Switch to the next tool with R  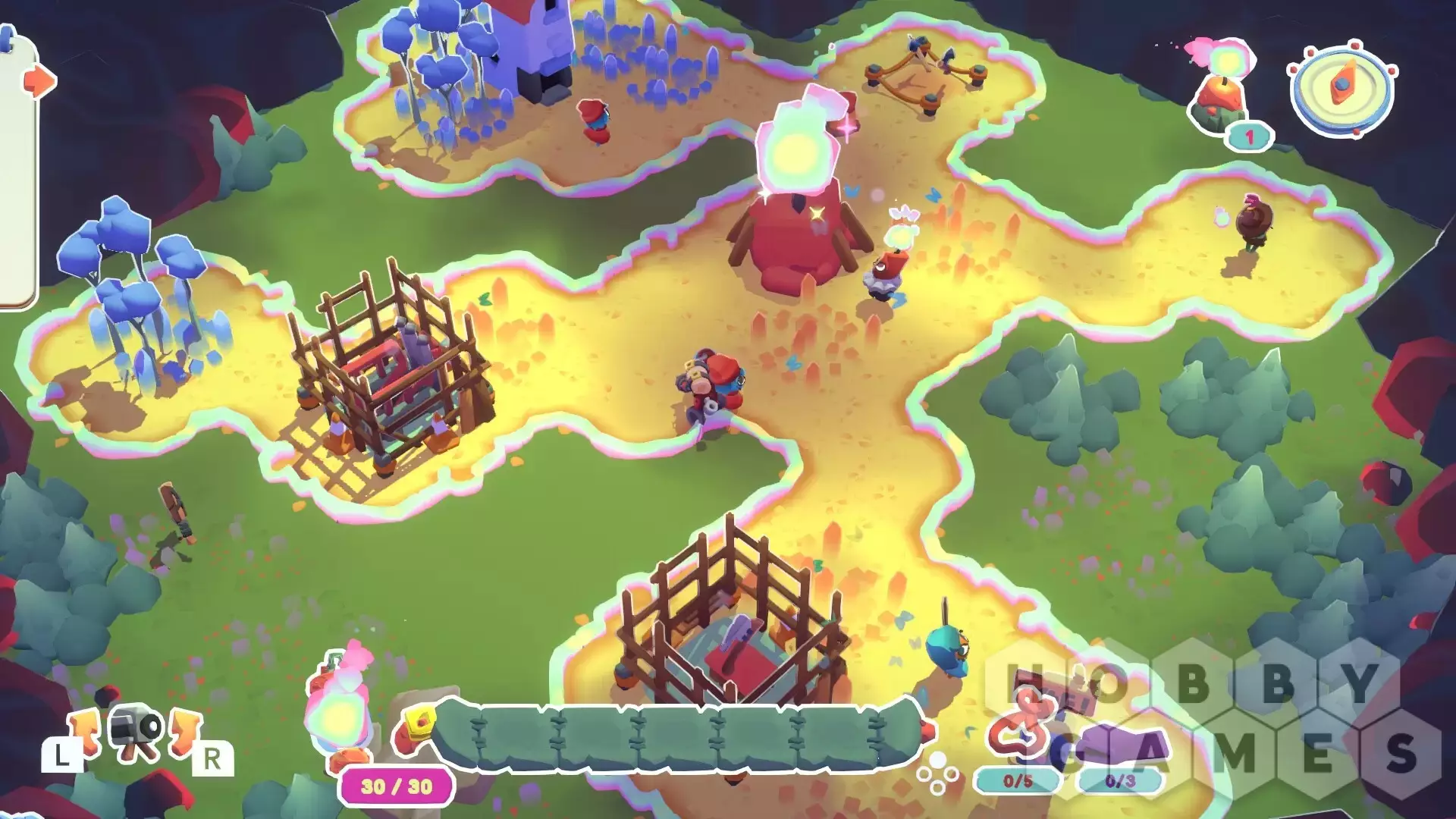[x=212, y=758]
